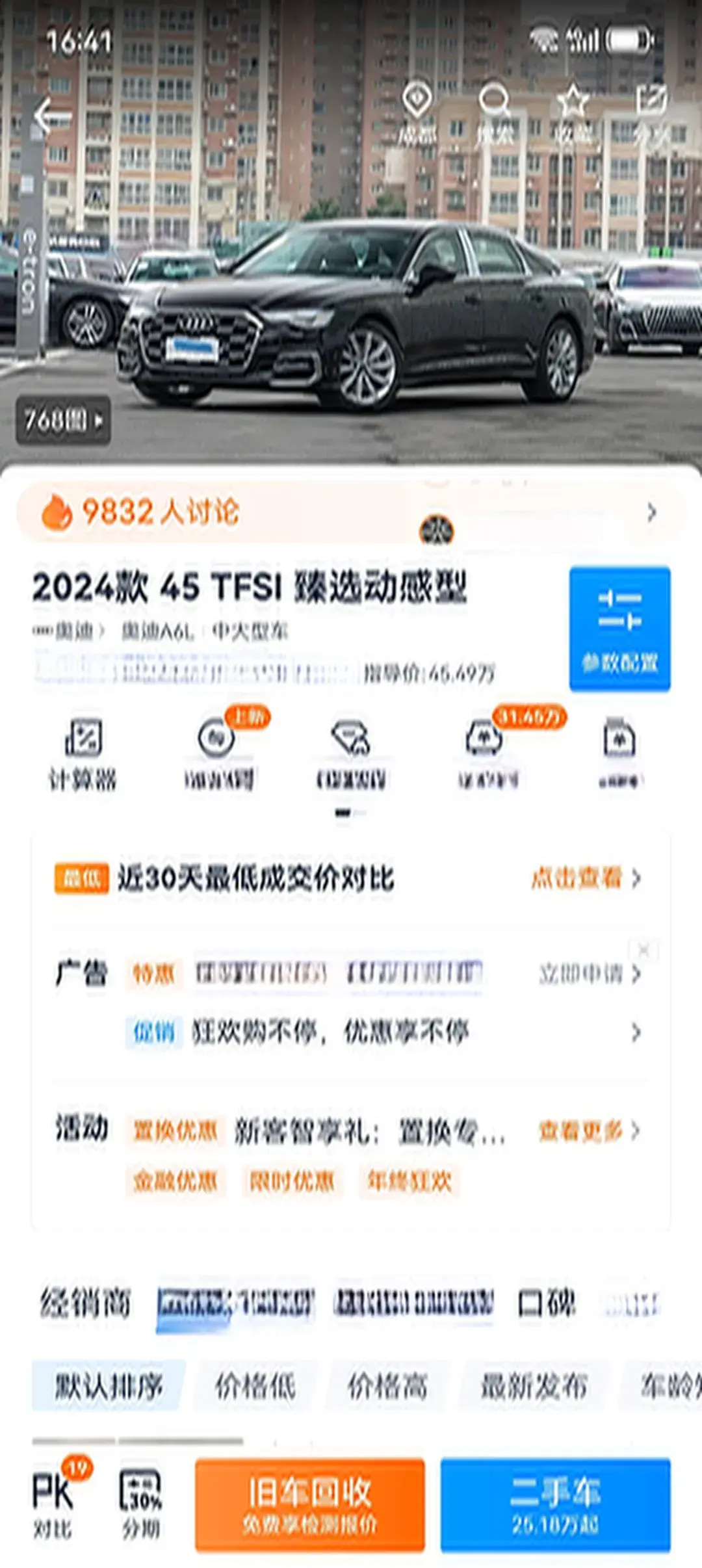This screenshot has width=702, height=1568.
Task: Go back using the top-left arrow
Action: pyautogui.click(x=52, y=117)
